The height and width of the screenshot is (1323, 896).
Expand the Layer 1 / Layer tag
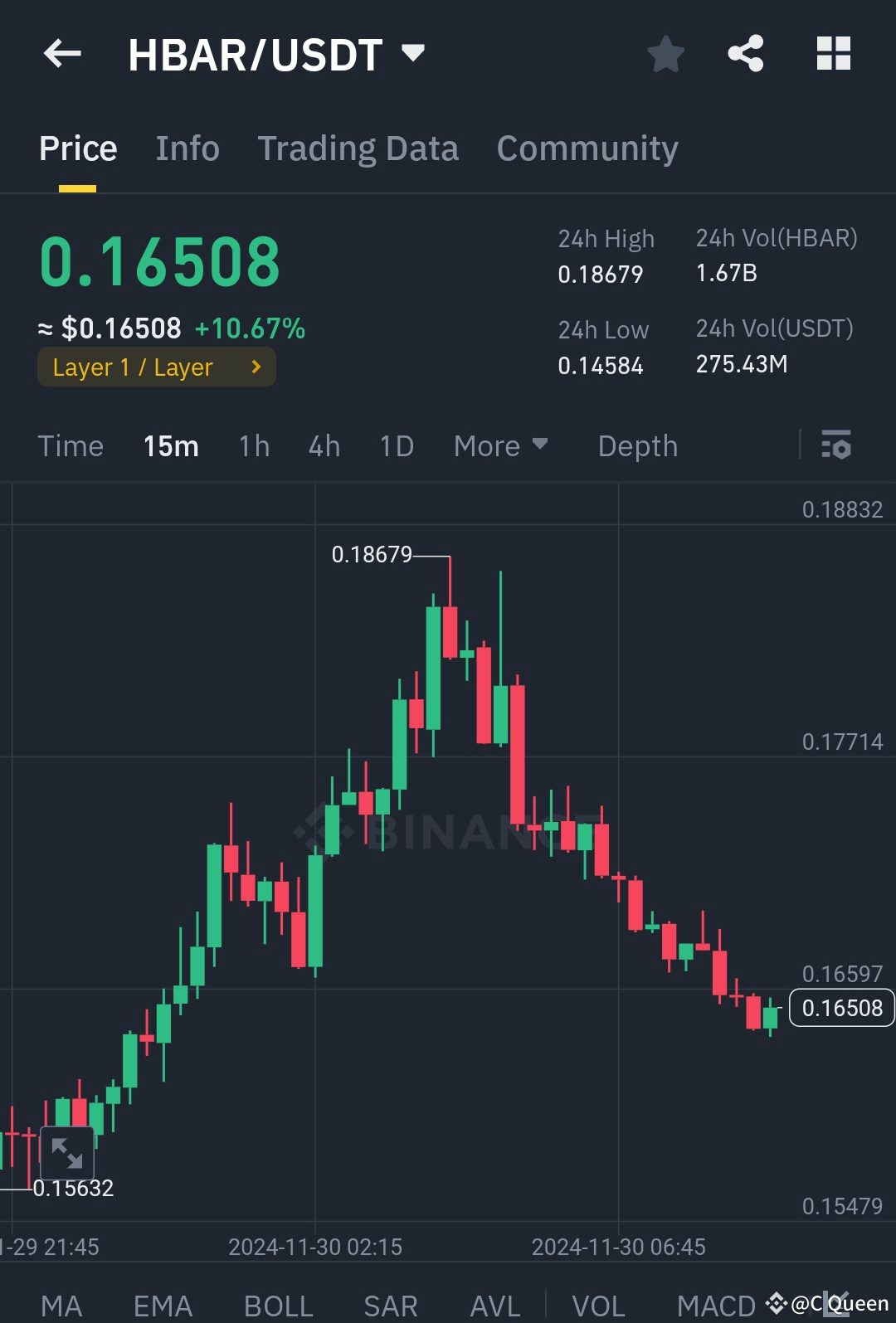pyautogui.click(x=156, y=367)
